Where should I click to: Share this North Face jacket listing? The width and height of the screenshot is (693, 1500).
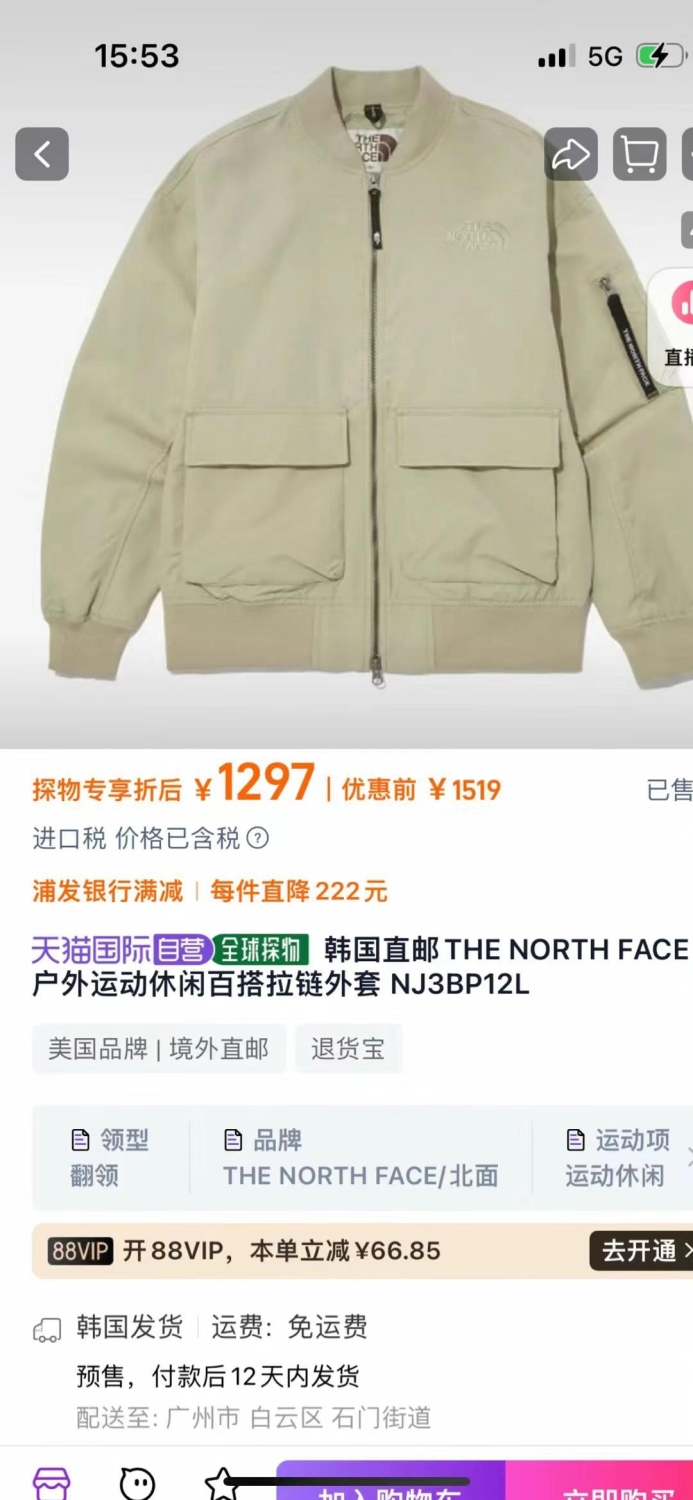(x=571, y=154)
